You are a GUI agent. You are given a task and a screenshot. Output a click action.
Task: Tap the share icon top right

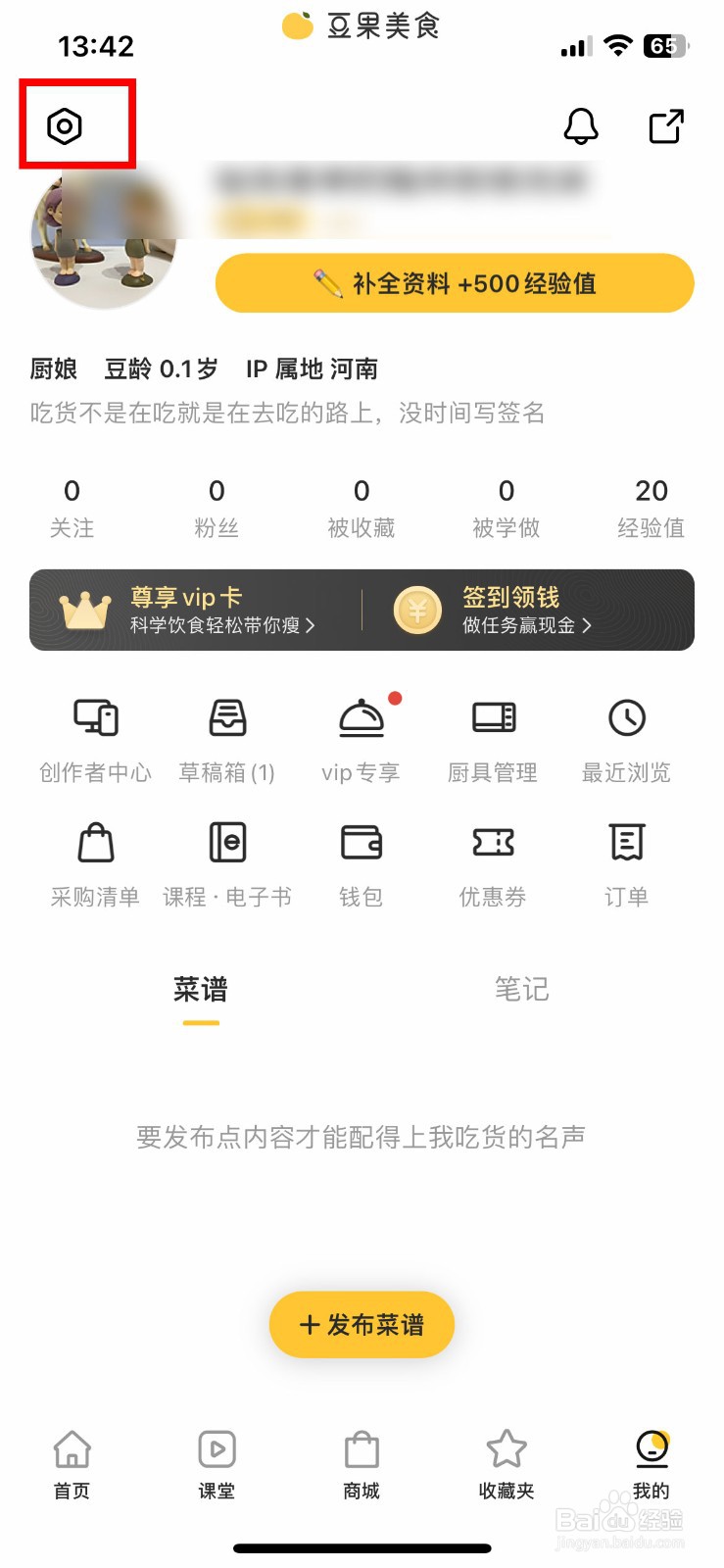pos(666,125)
